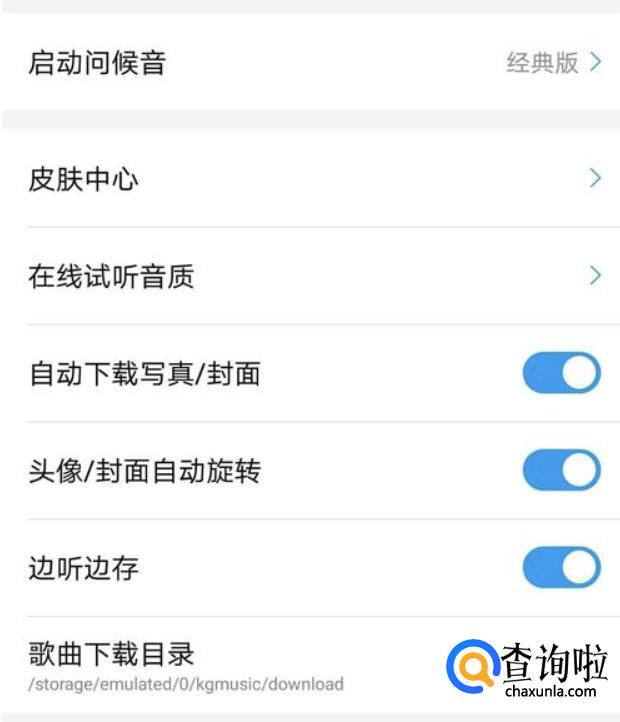
Task: Open 在线试听音质 quality options
Action: coord(310,277)
